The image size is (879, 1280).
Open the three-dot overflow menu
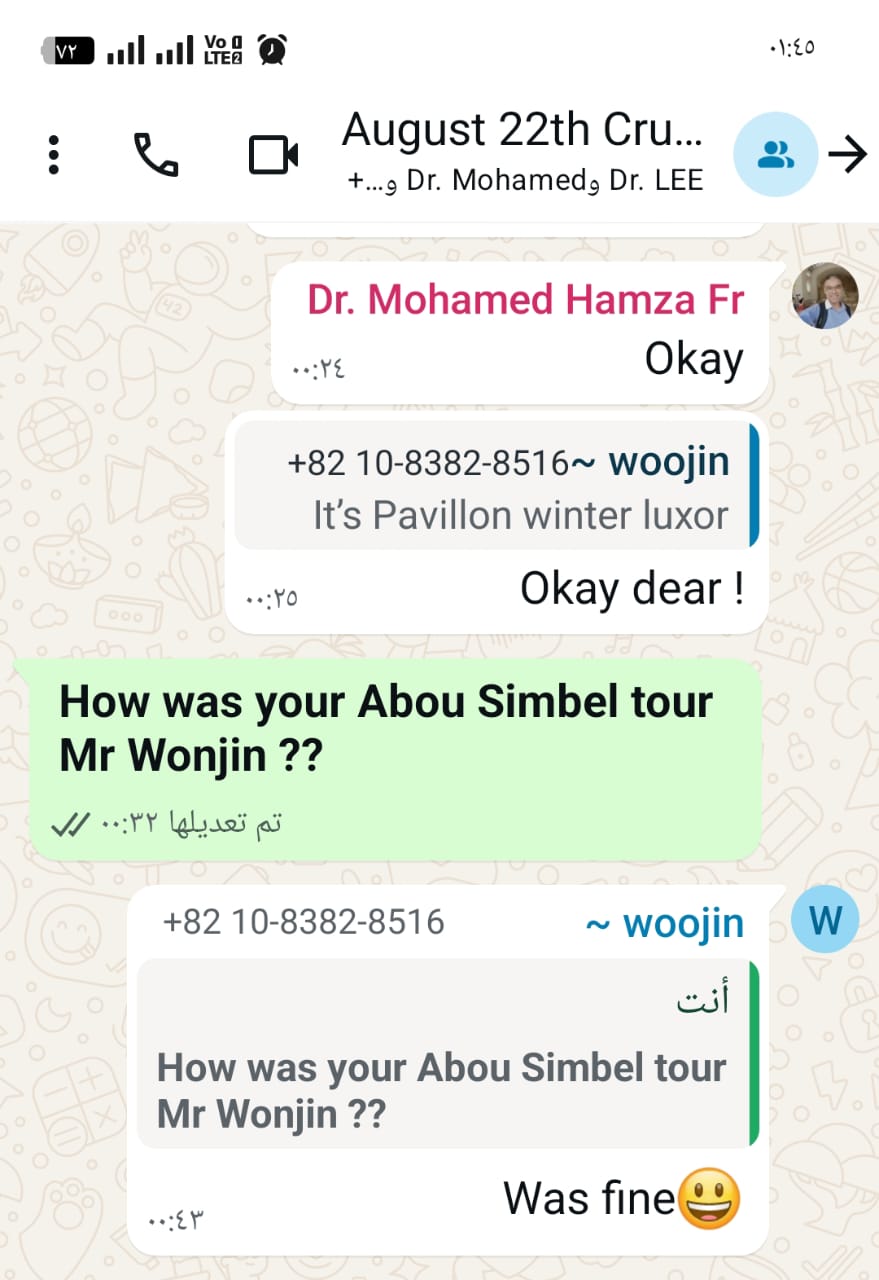(x=54, y=155)
